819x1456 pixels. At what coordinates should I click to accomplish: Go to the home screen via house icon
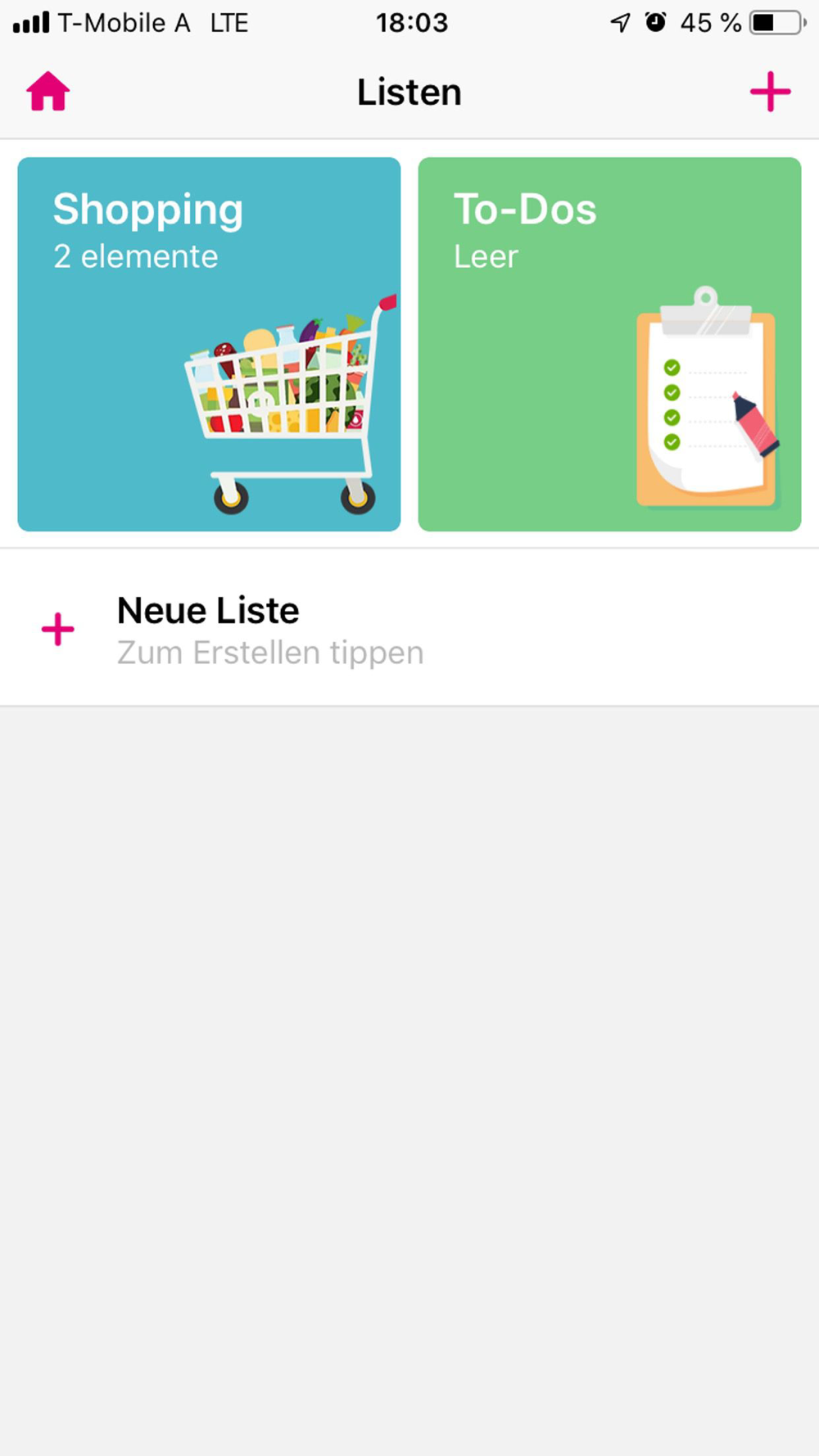coord(48,91)
